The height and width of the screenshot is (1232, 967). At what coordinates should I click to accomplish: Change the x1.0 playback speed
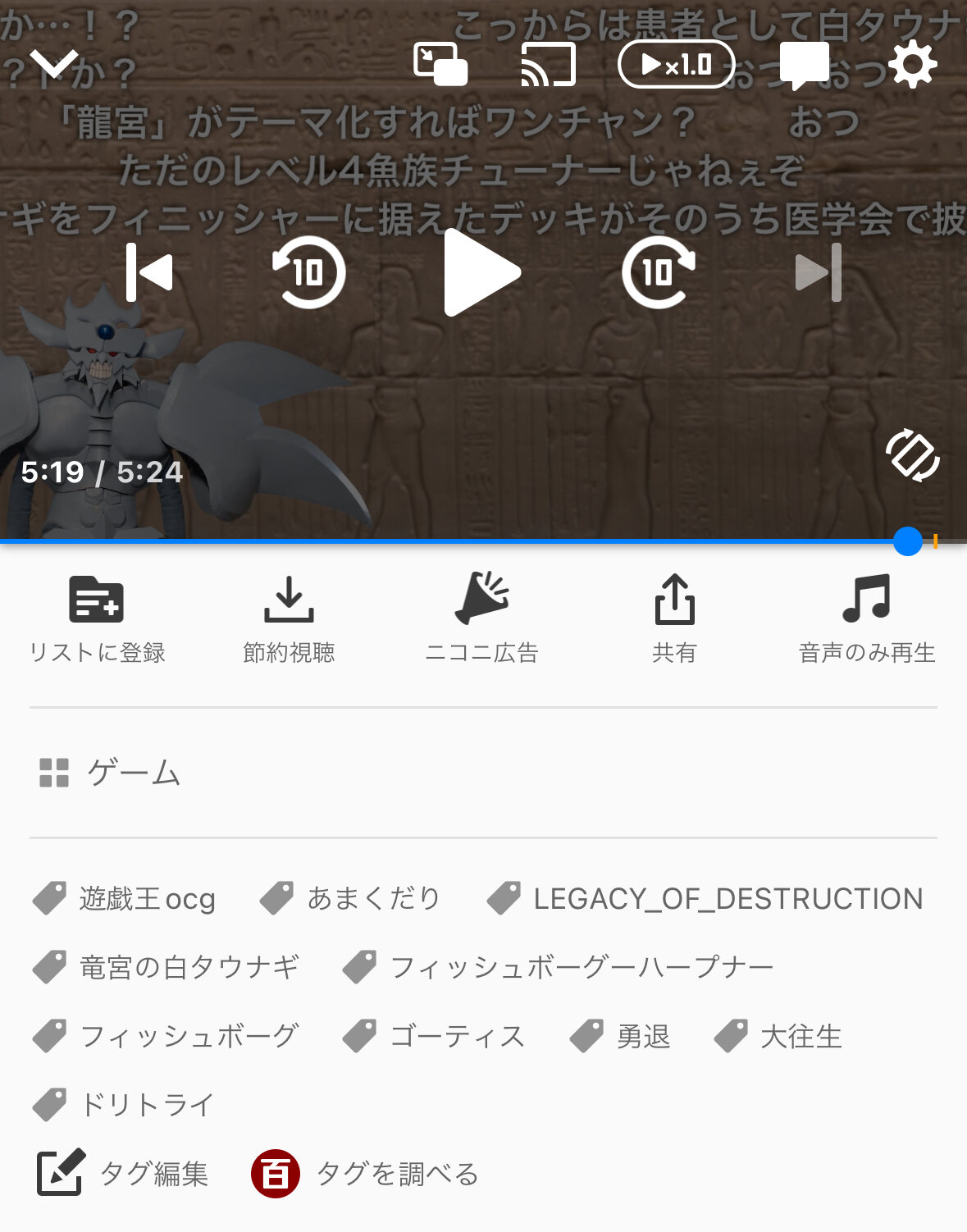click(676, 64)
